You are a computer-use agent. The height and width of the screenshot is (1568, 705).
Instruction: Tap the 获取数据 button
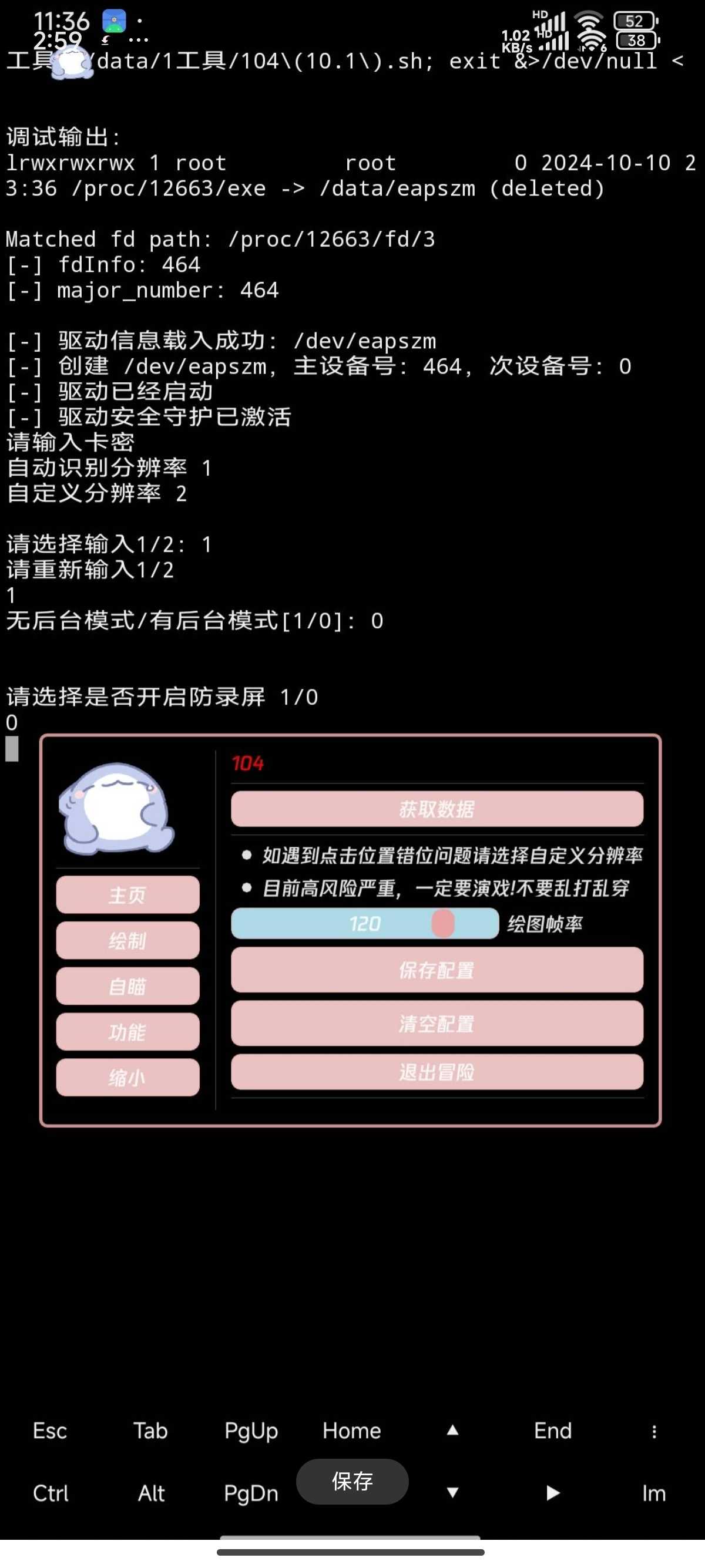[437, 808]
